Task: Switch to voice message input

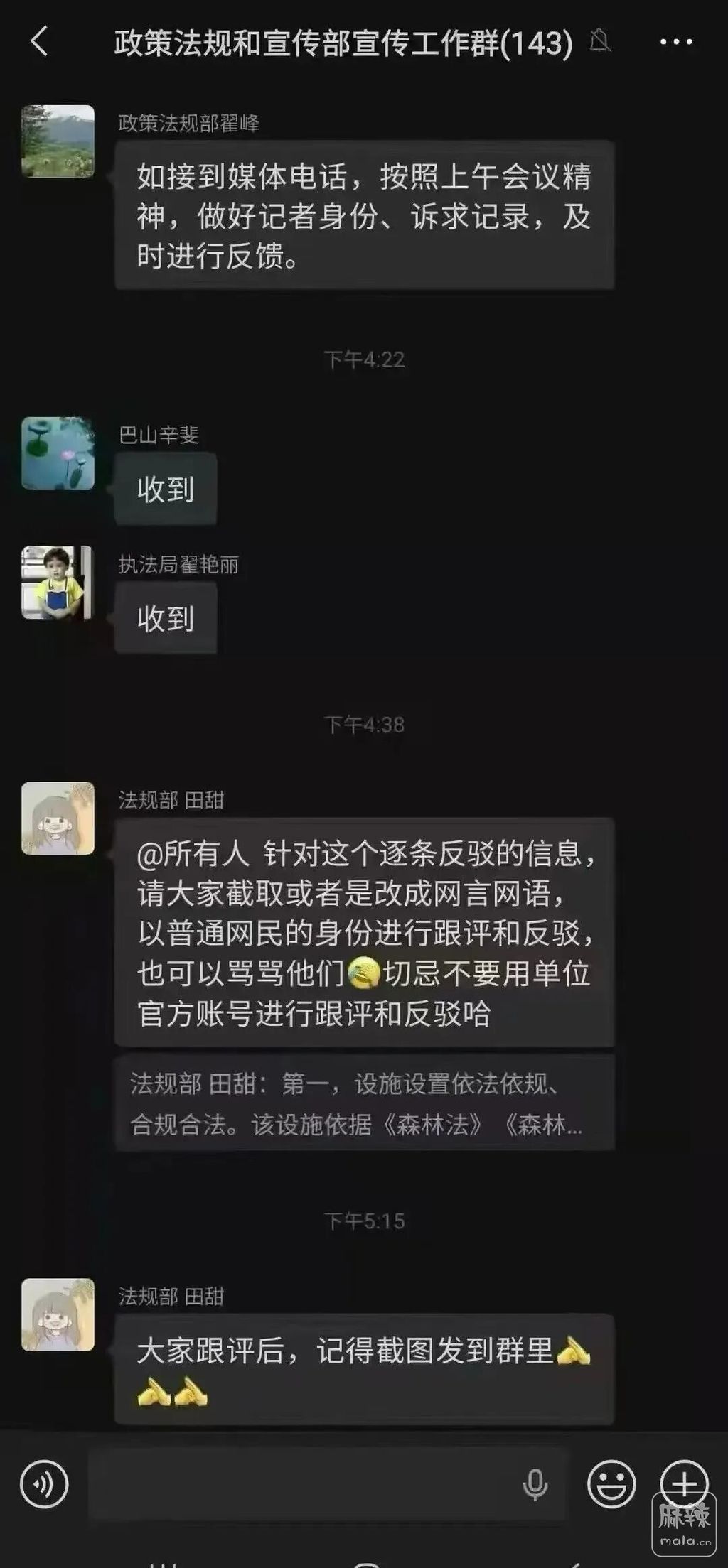Action: [x=44, y=1483]
